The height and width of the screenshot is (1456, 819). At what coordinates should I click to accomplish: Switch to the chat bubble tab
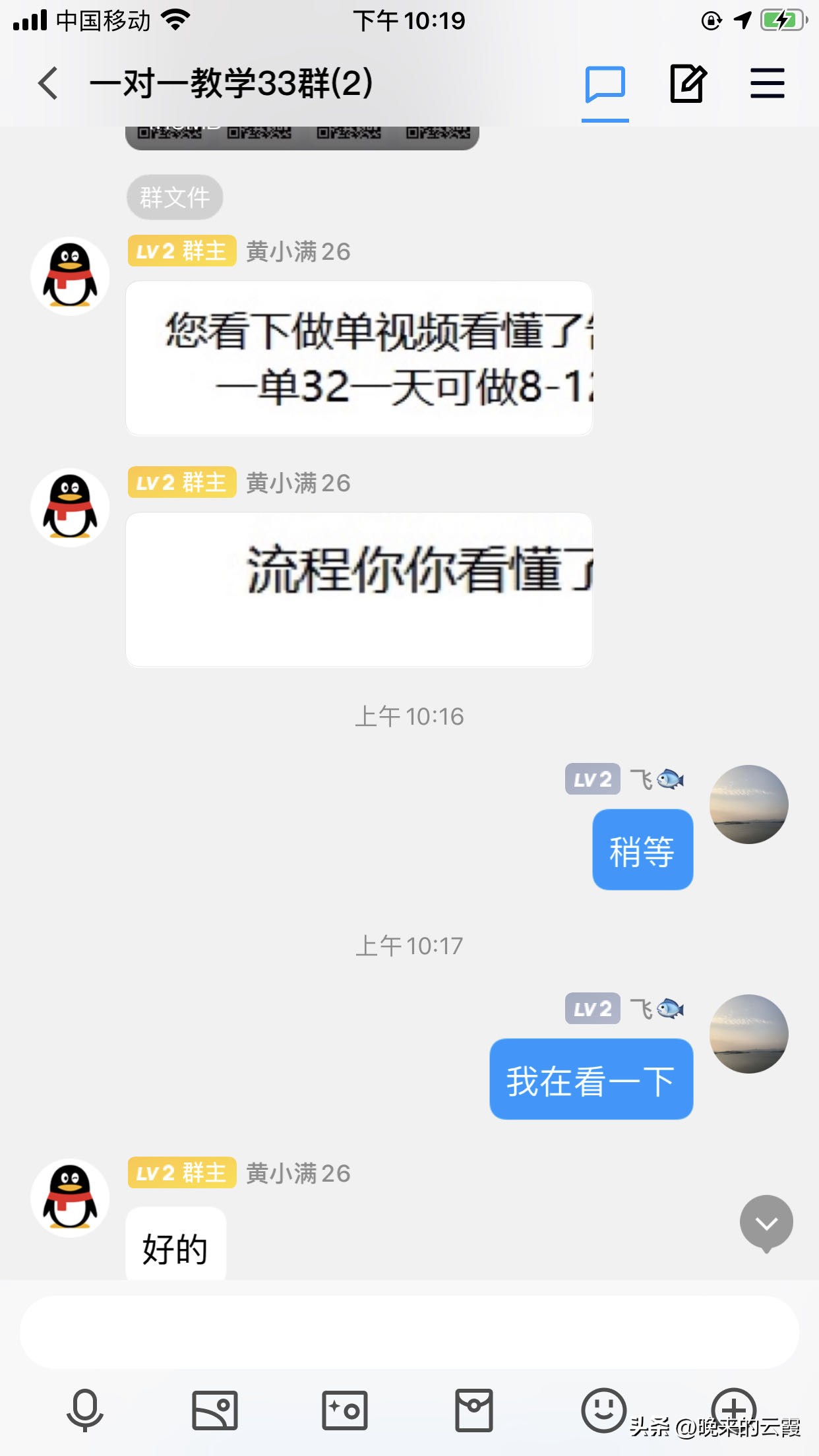pyautogui.click(x=605, y=84)
